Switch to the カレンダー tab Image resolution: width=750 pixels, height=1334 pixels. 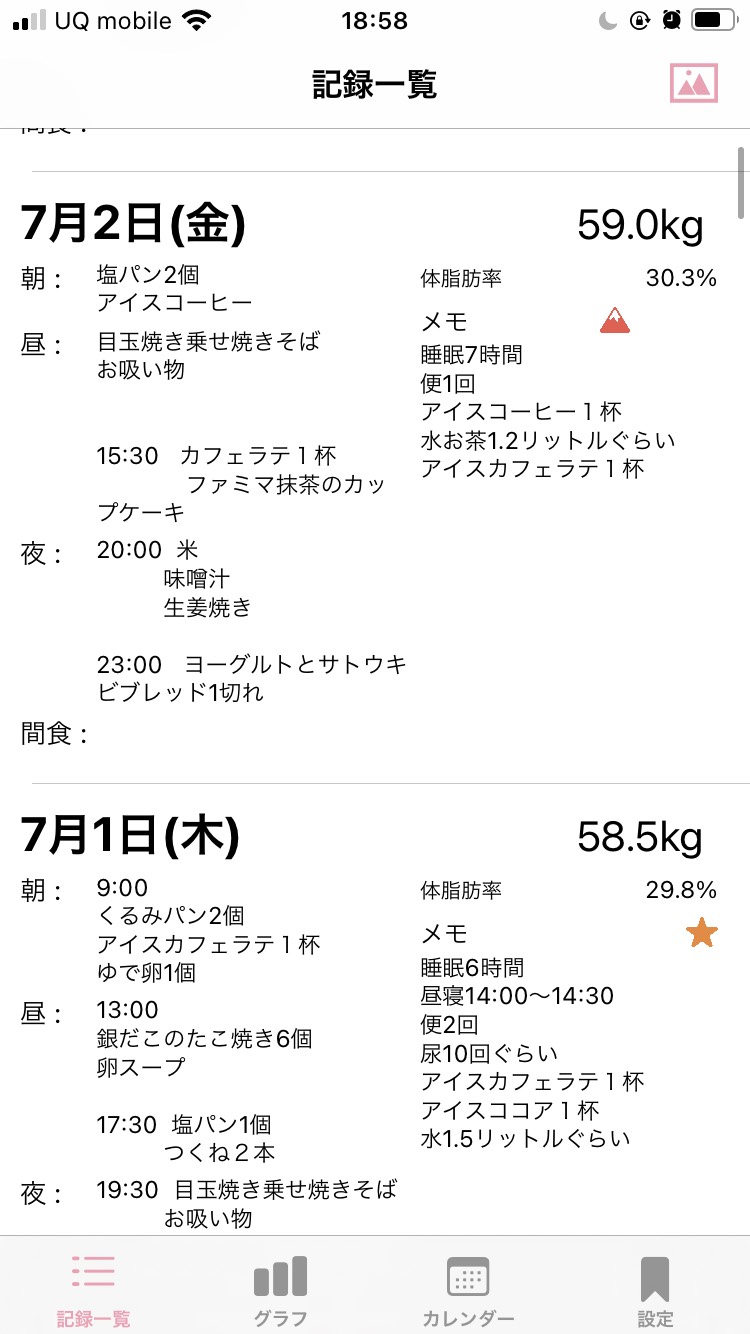(468, 1290)
